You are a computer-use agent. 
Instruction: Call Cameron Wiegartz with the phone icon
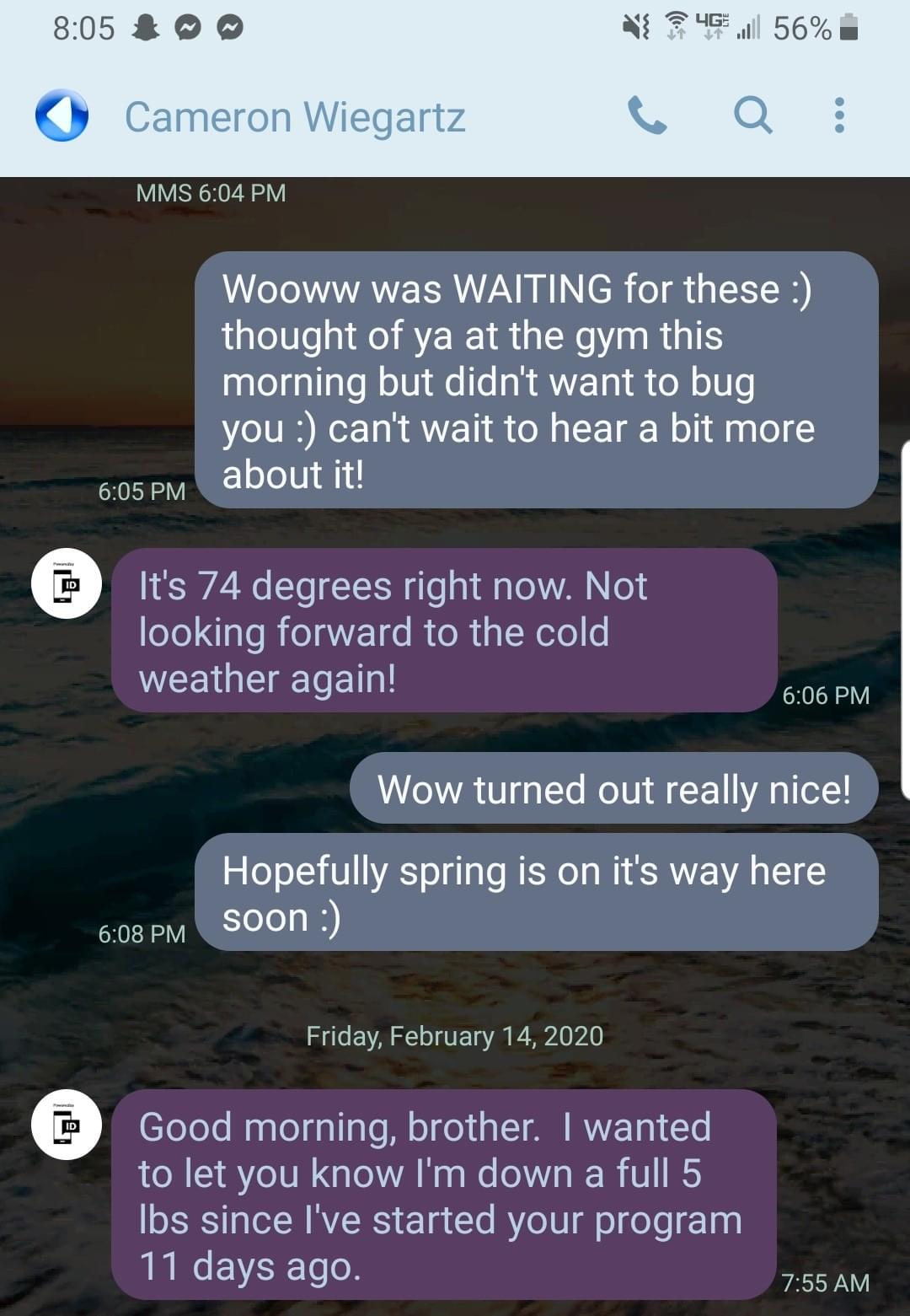coord(647,115)
